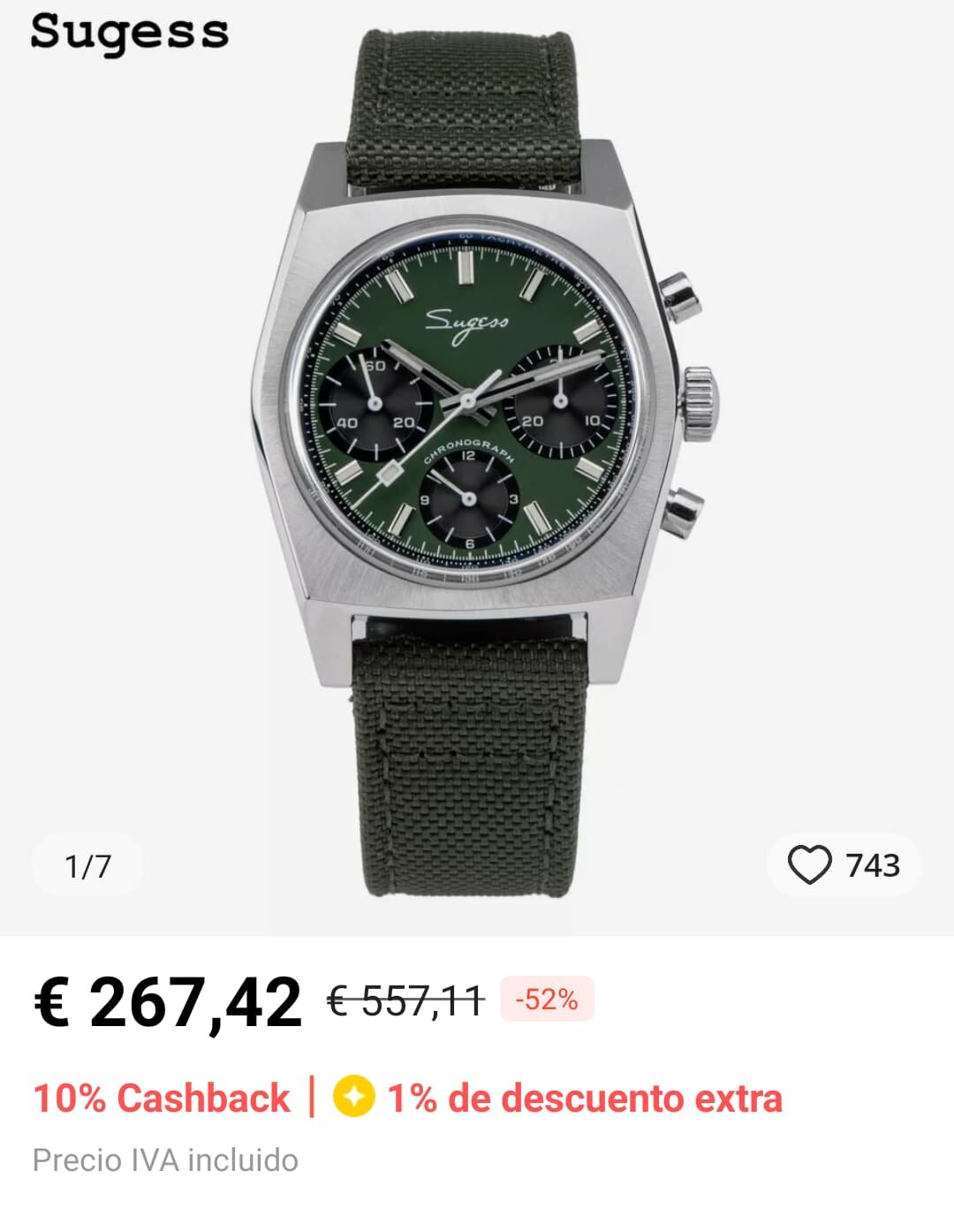954x1232 pixels.
Task: Add the Sugess watch to wishlist
Action: click(x=810, y=865)
